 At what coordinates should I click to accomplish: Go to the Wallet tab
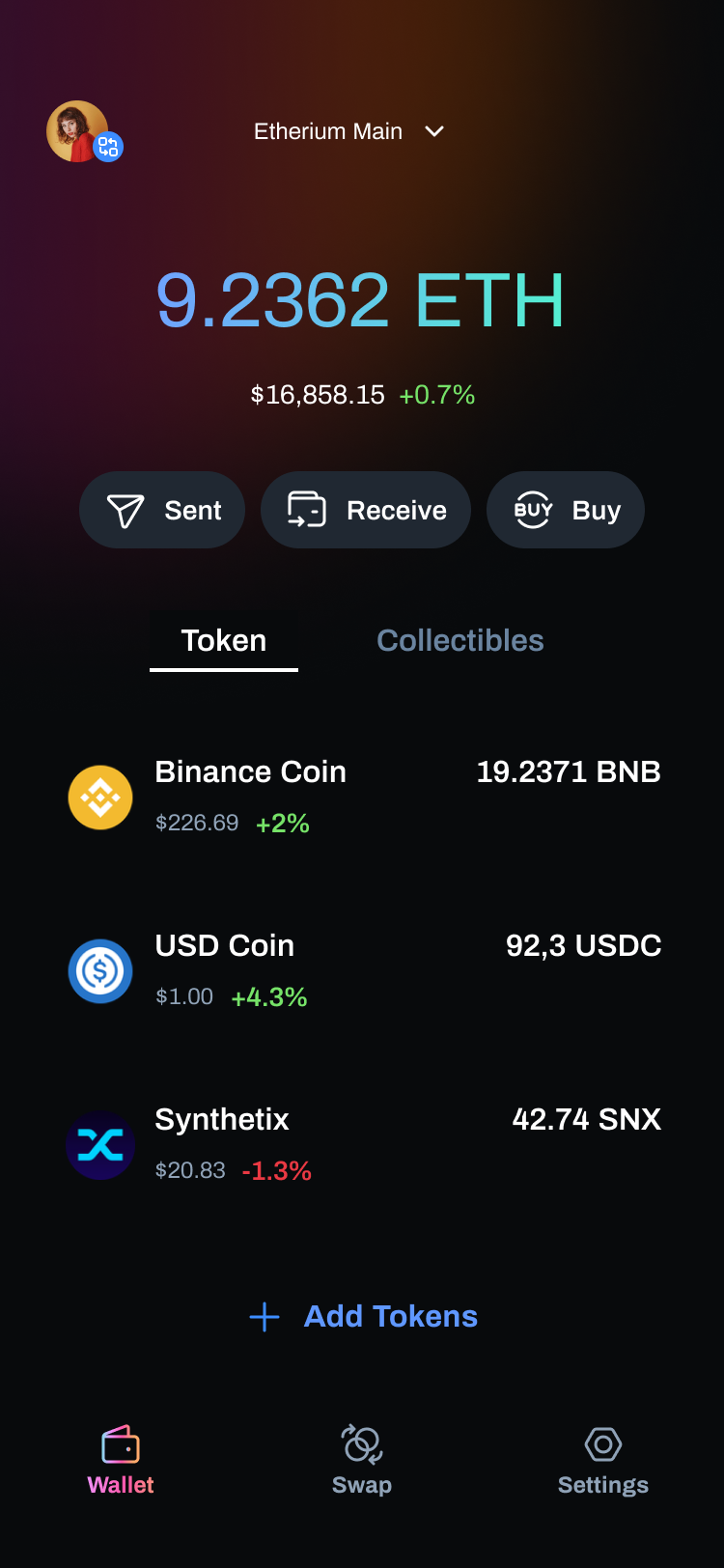click(121, 1461)
